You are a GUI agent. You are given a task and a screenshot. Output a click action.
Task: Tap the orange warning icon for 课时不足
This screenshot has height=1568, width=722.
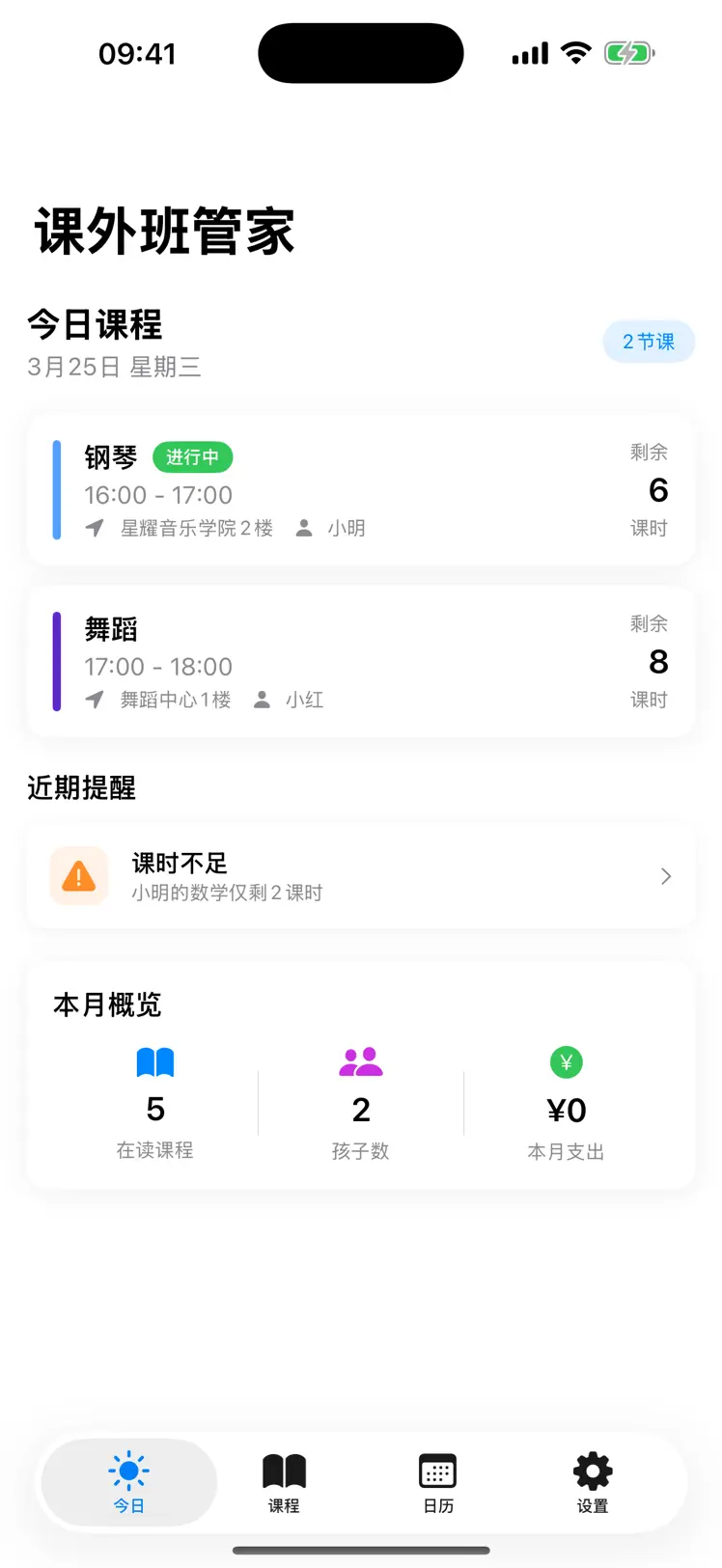[79, 876]
